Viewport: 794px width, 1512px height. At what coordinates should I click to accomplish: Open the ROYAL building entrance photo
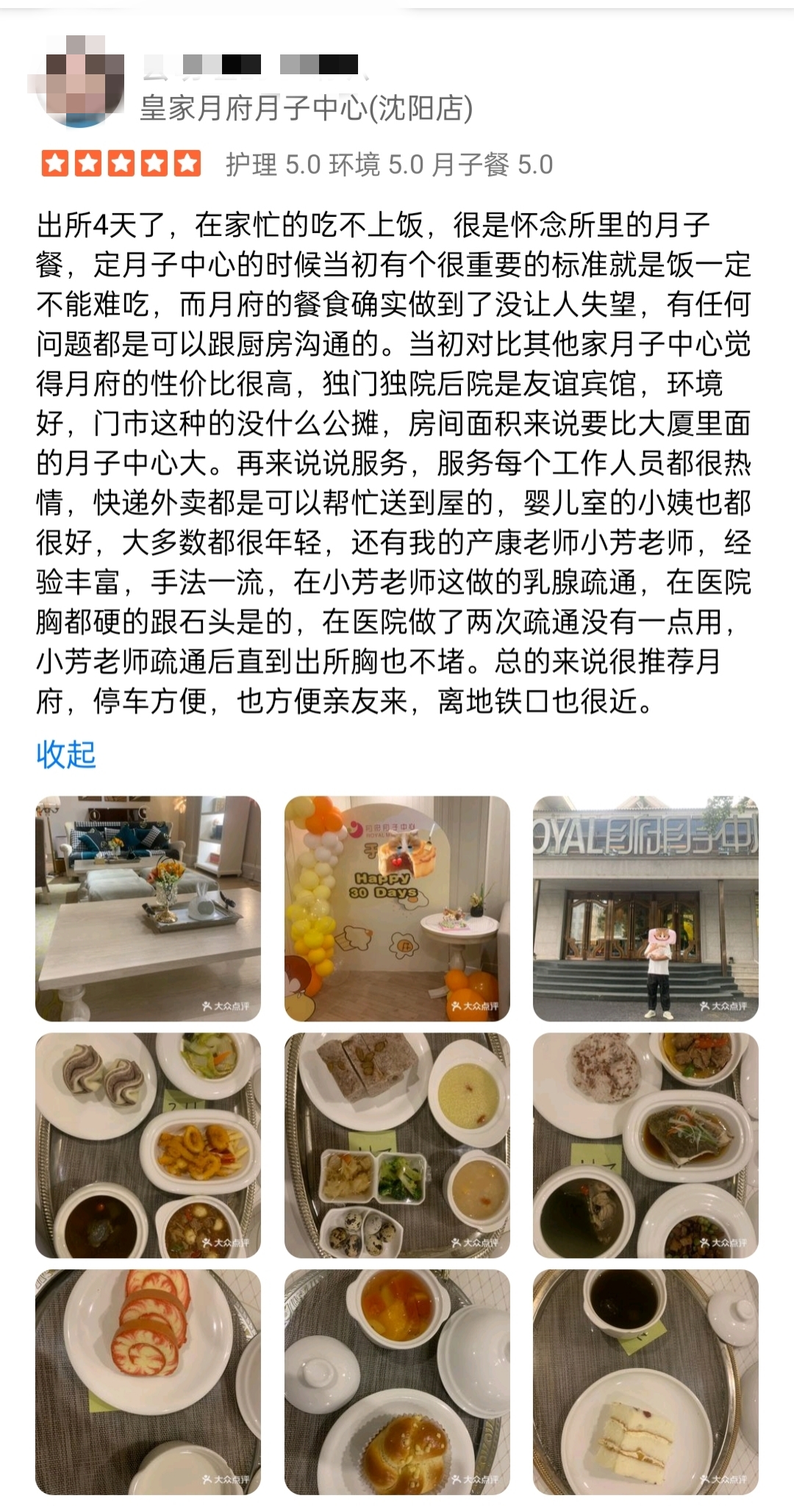pos(645,908)
